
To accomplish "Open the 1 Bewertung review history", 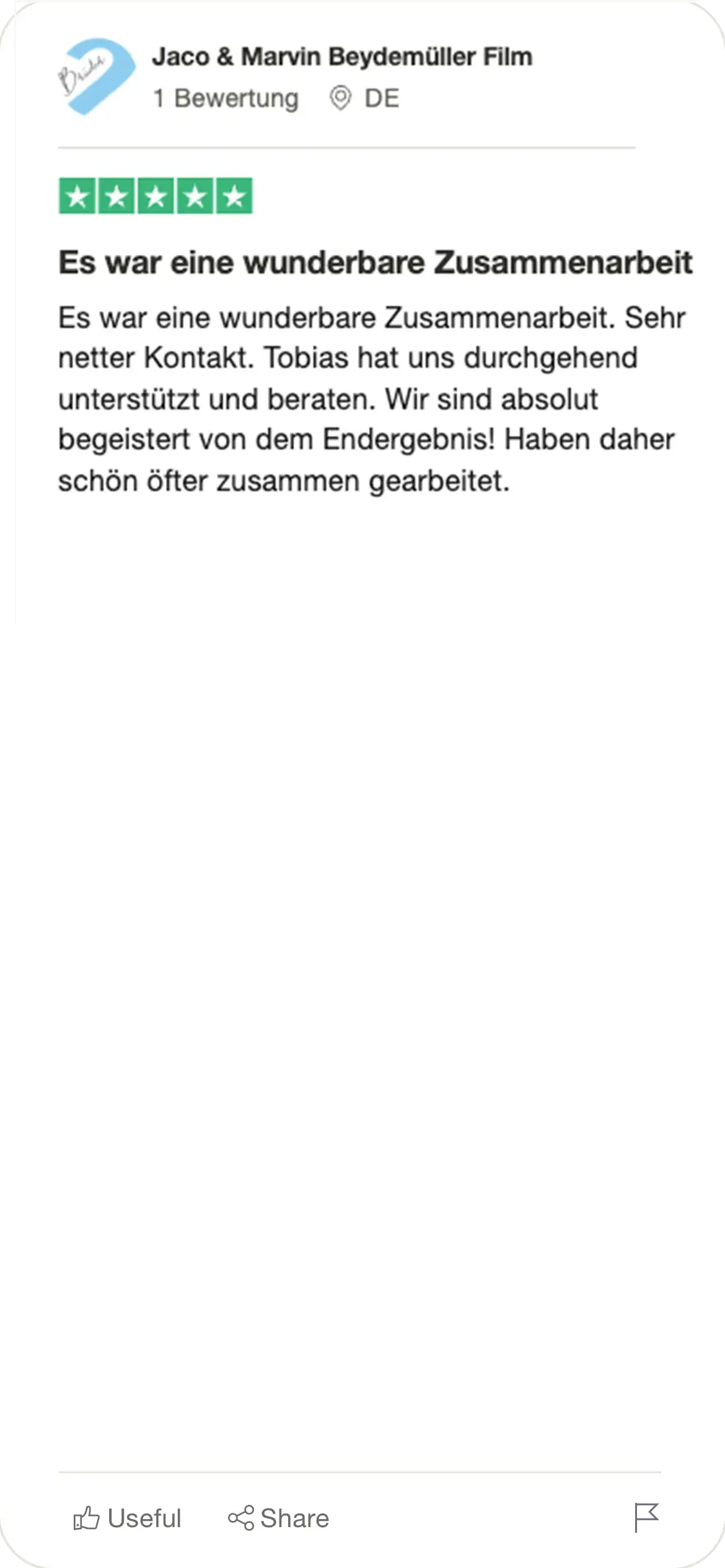I will [226, 98].
